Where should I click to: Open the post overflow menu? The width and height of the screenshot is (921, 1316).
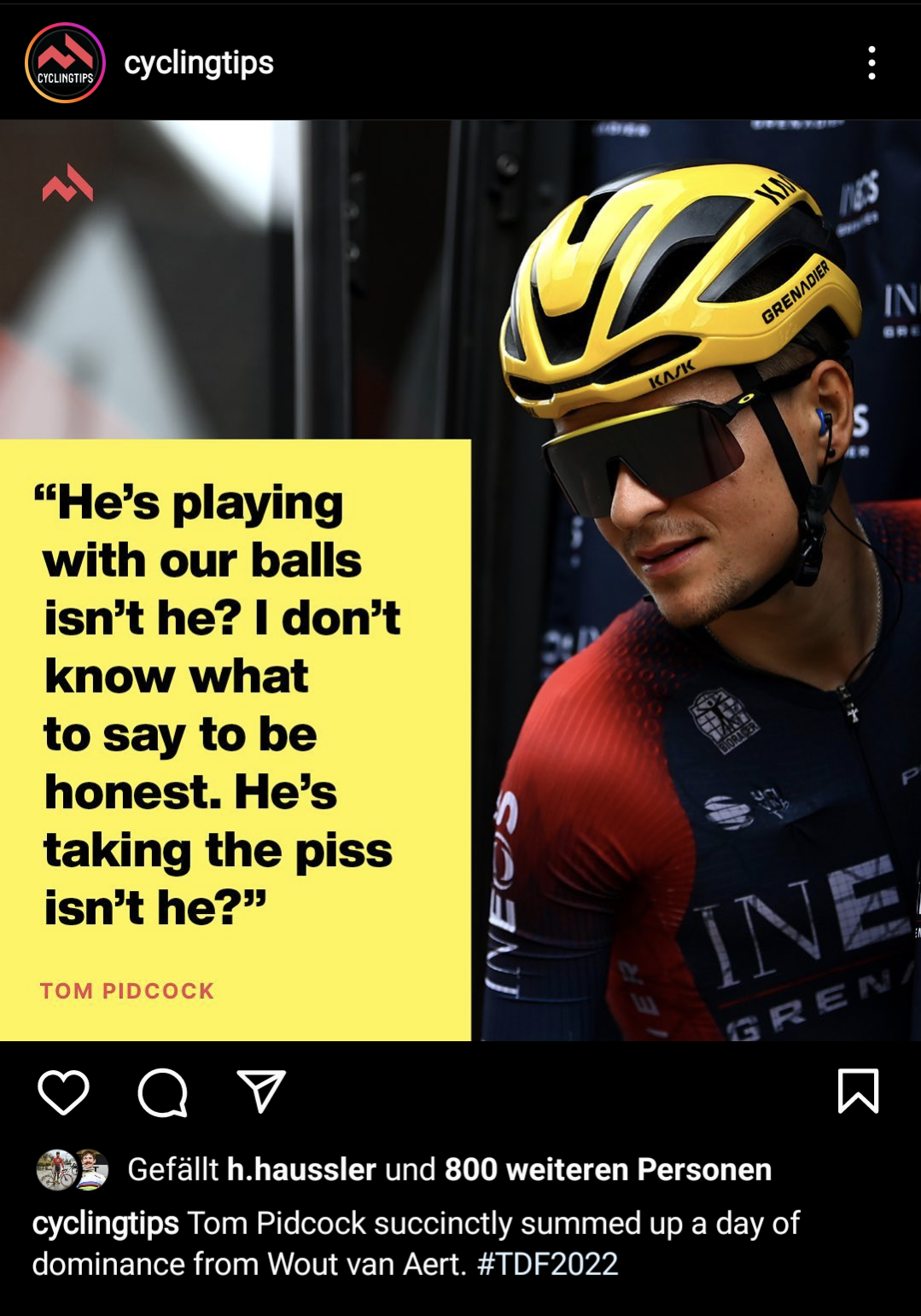871,63
